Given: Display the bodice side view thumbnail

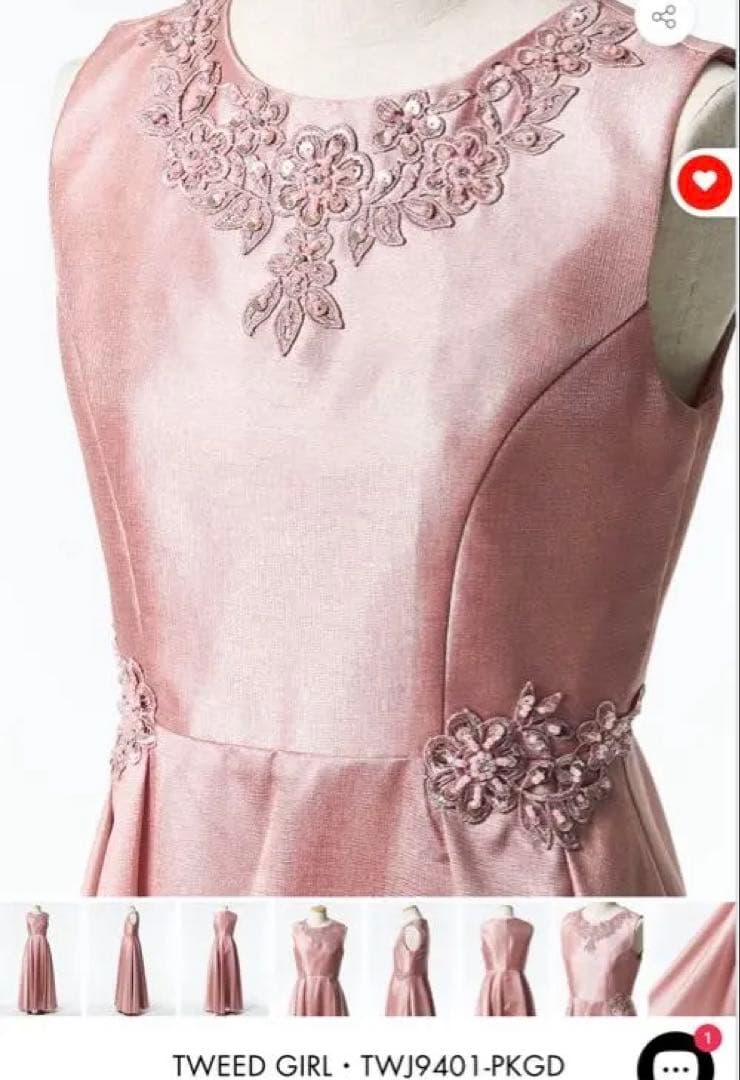Looking at the screenshot, I should point(410,960).
